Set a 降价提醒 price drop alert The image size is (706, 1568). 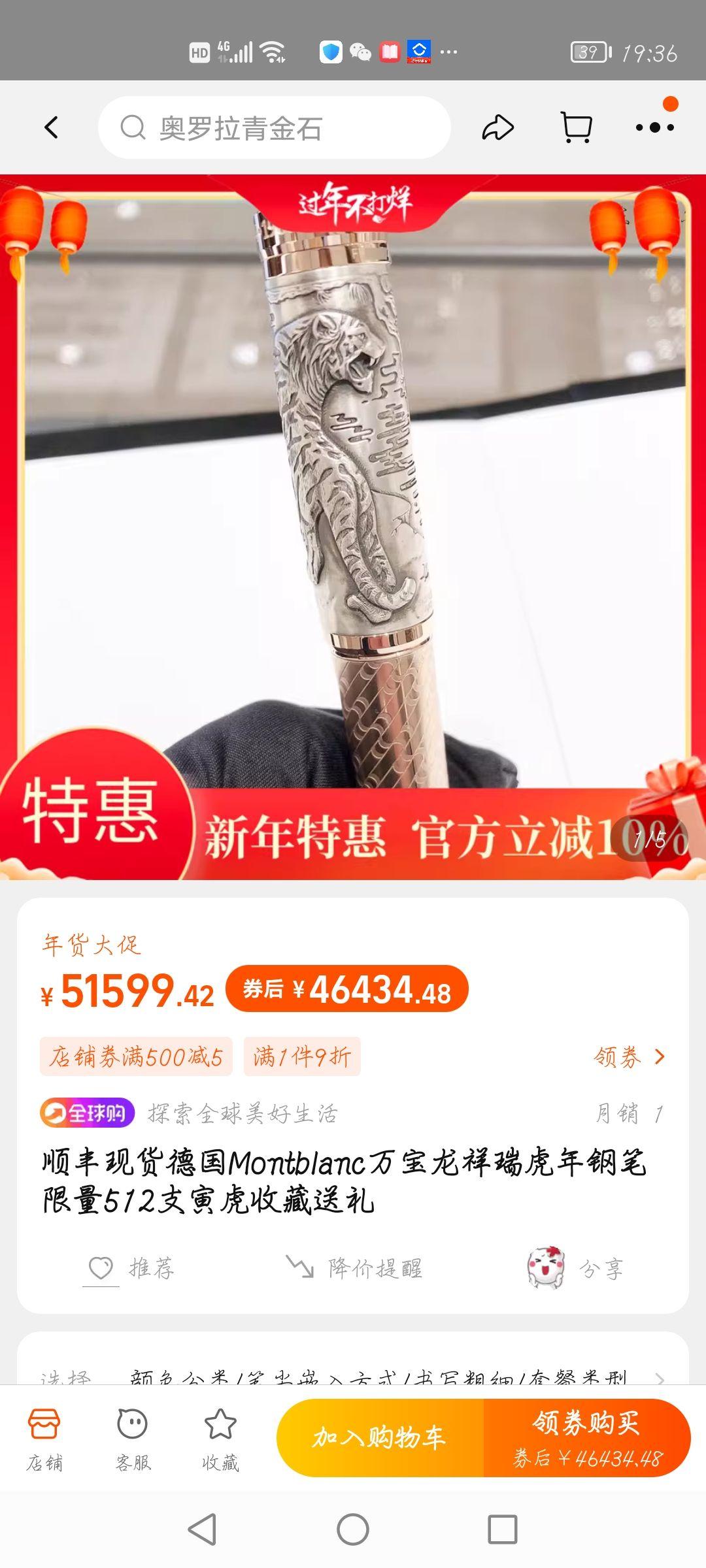[x=355, y=1268]
